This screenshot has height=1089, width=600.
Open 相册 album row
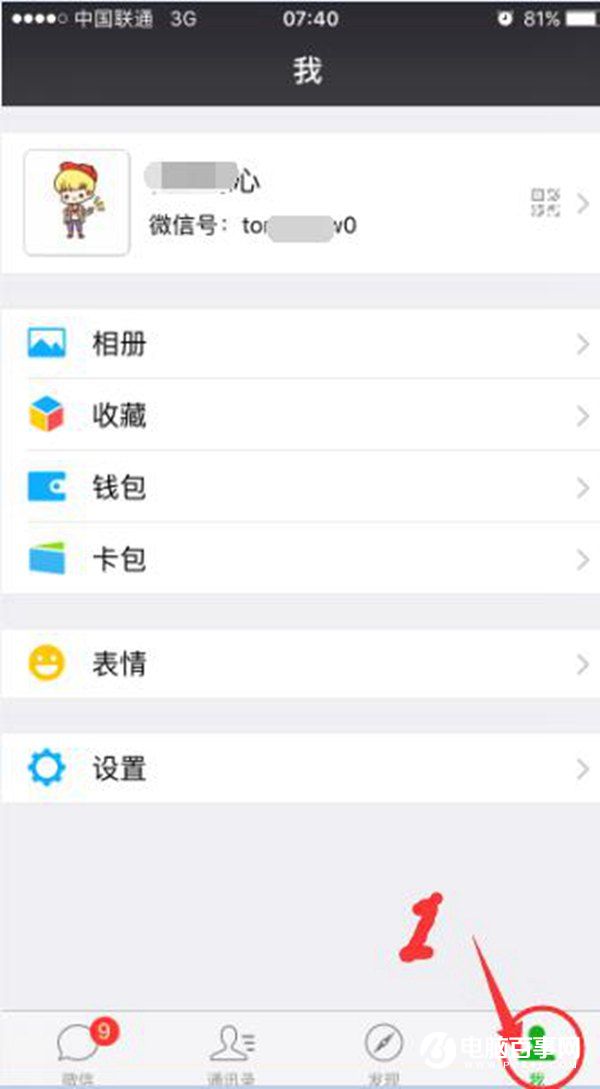[x=300, y=344]
